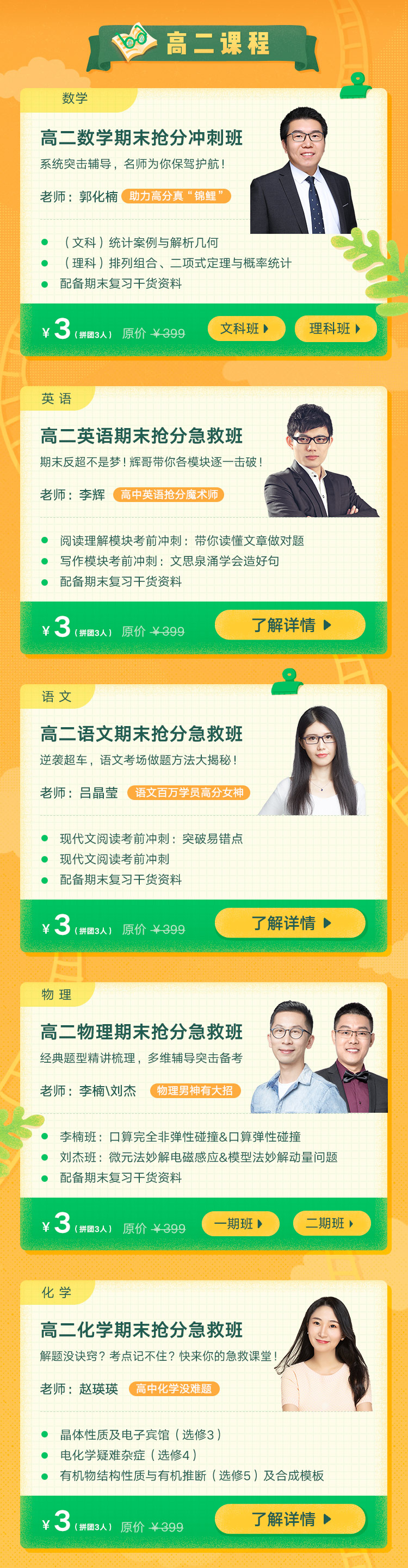Screen dimensions: 408x1568
Task: Select the 文科班 math class option
Action: point(246,329)
